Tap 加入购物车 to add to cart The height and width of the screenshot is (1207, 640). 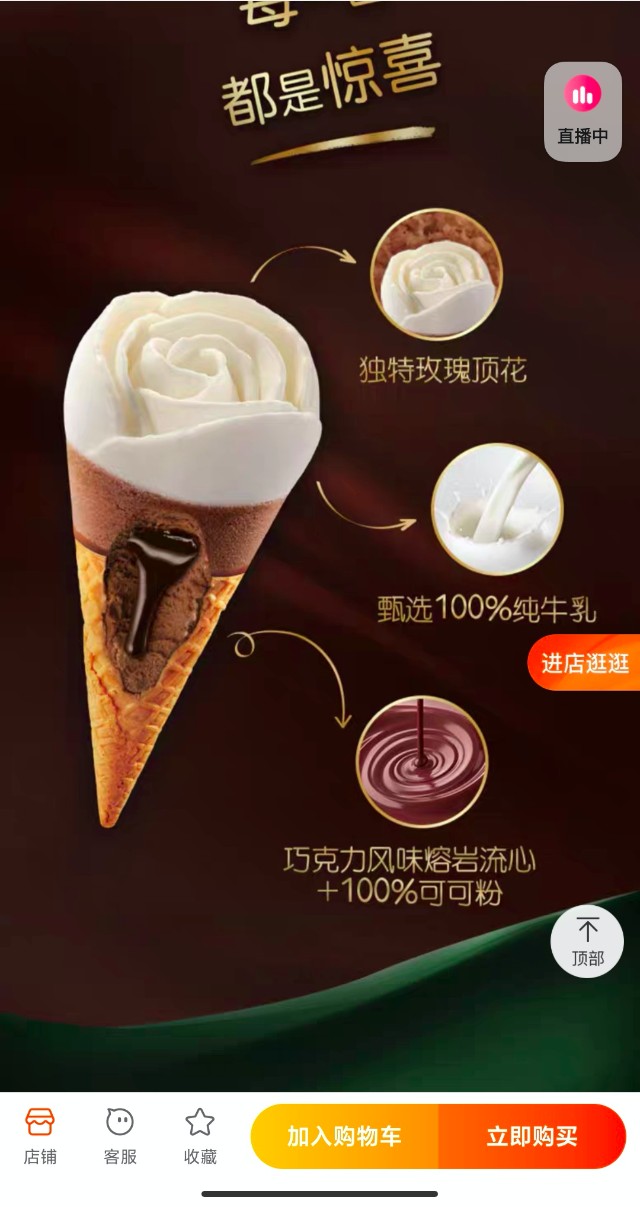click(344, 1136)
